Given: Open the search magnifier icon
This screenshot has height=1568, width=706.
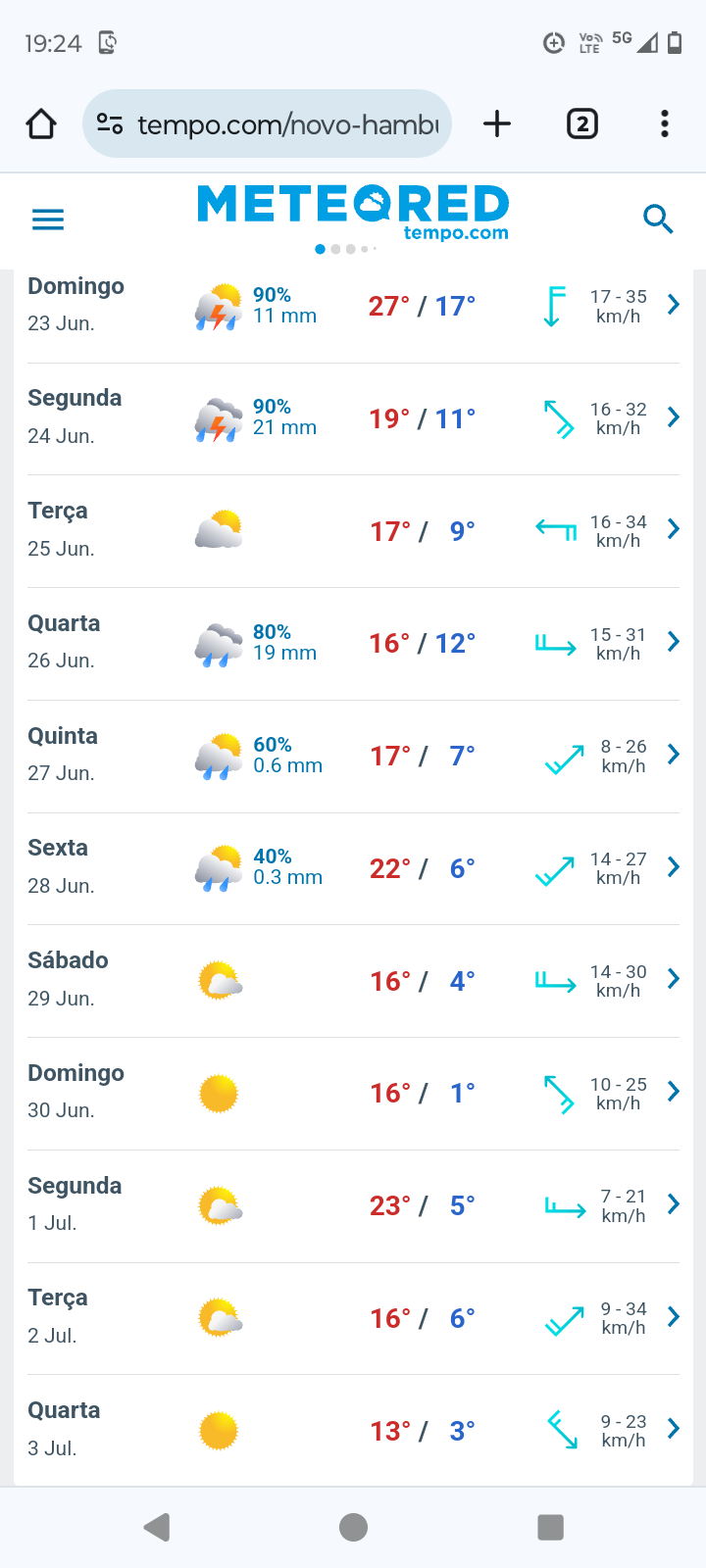Looking at the screenshot, I should point(658,220).
